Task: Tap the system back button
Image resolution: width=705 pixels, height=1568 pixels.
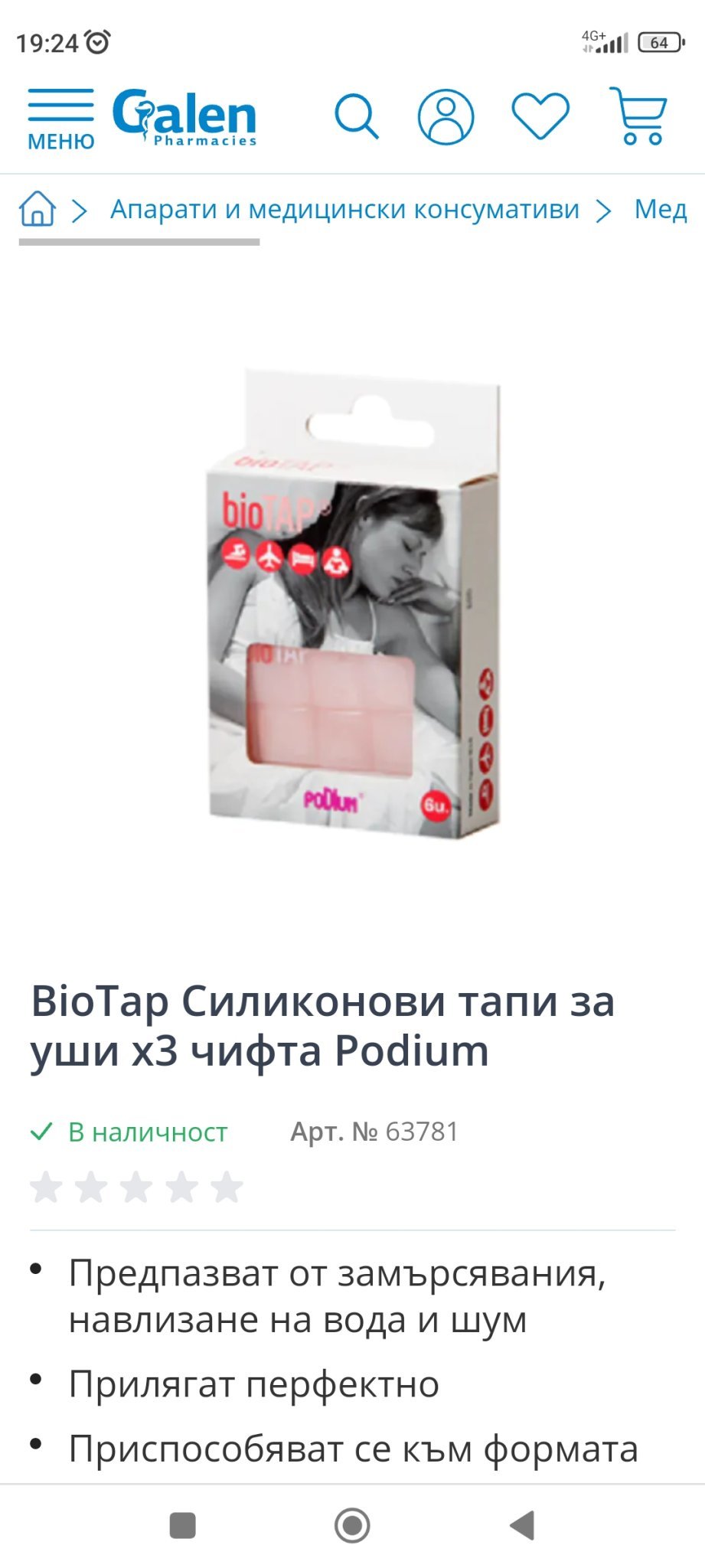Action: 522,1525
